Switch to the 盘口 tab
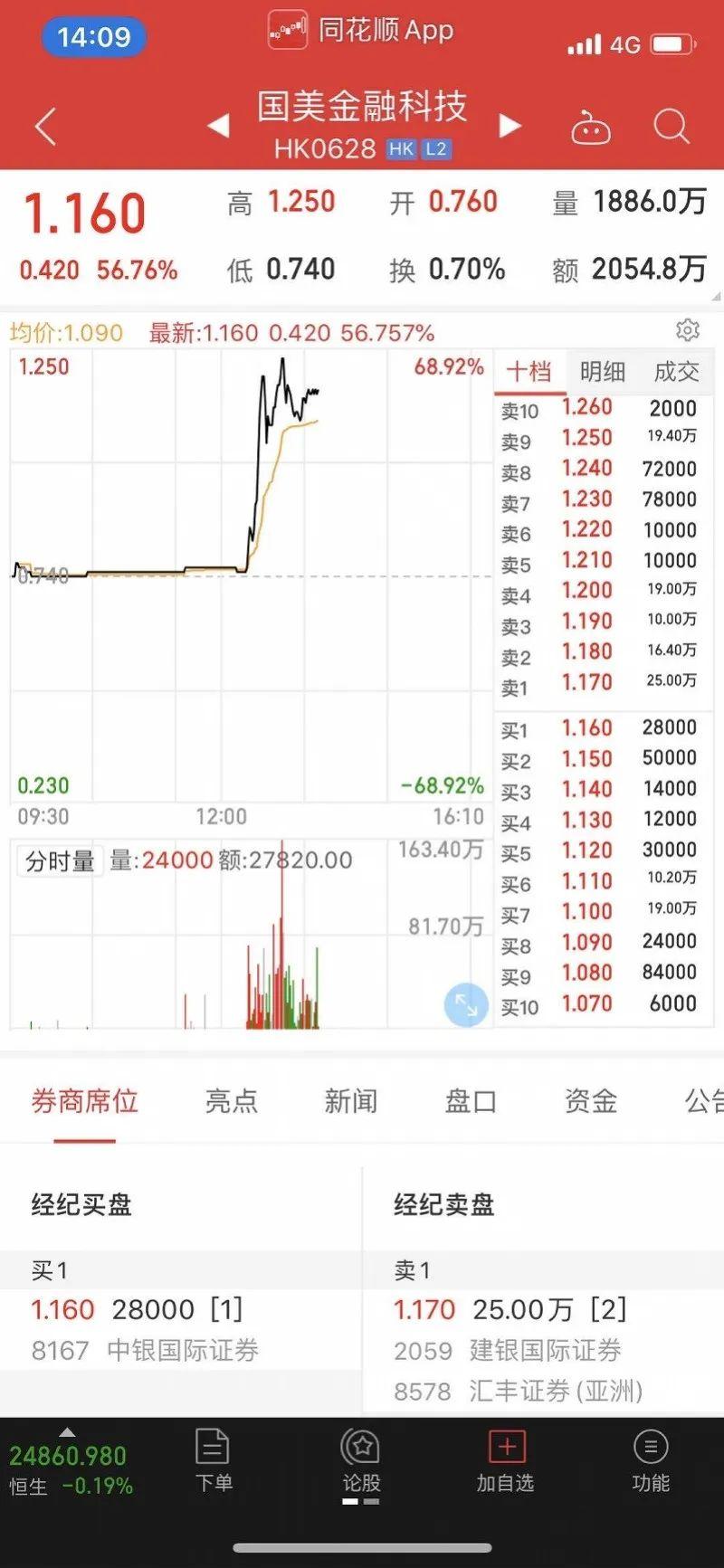The width and height of the screenshot is (724, 1568). pyautogui.click(x=471, y=1101)
